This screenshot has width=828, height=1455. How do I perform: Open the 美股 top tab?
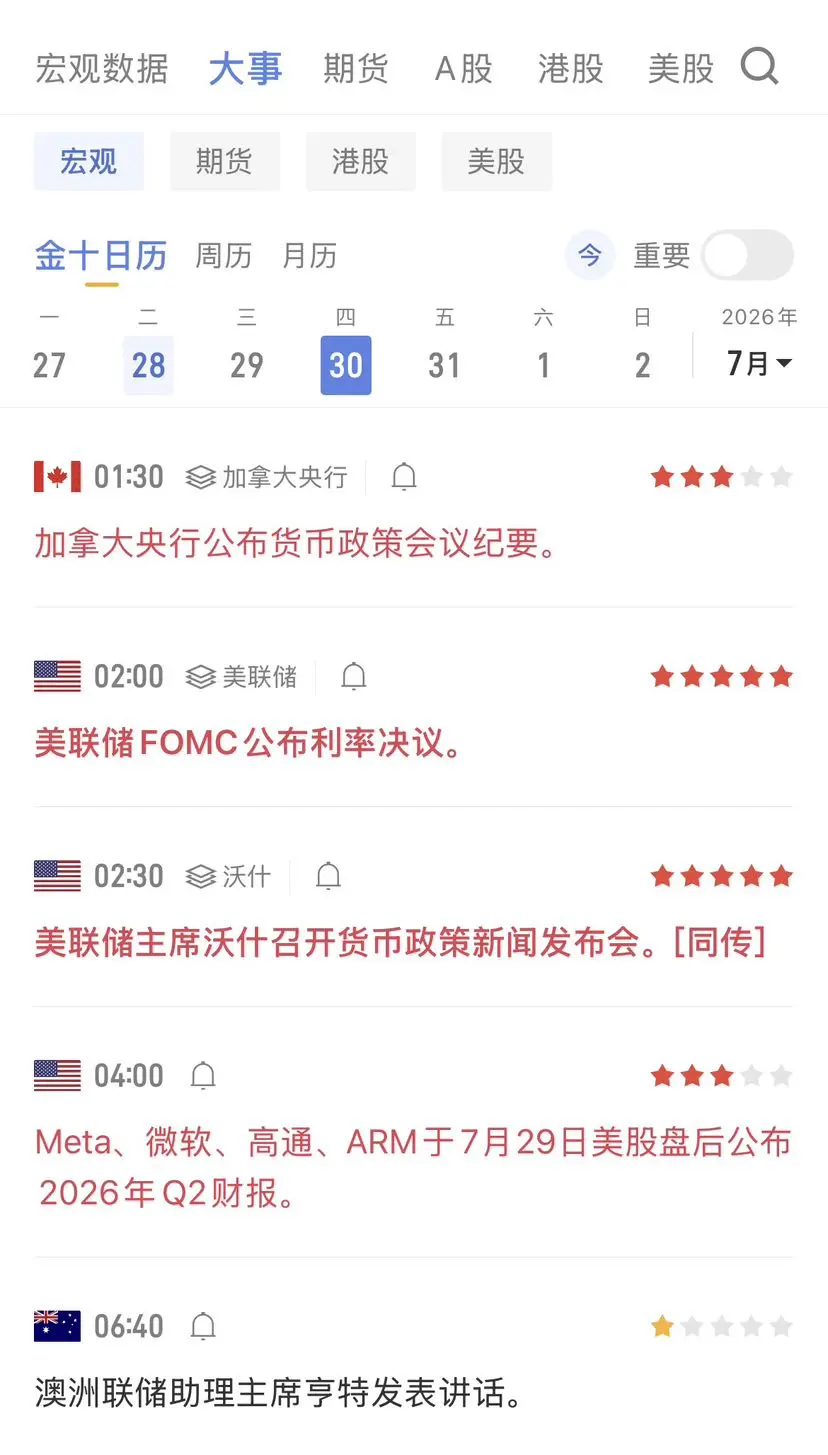coord(681,69)
